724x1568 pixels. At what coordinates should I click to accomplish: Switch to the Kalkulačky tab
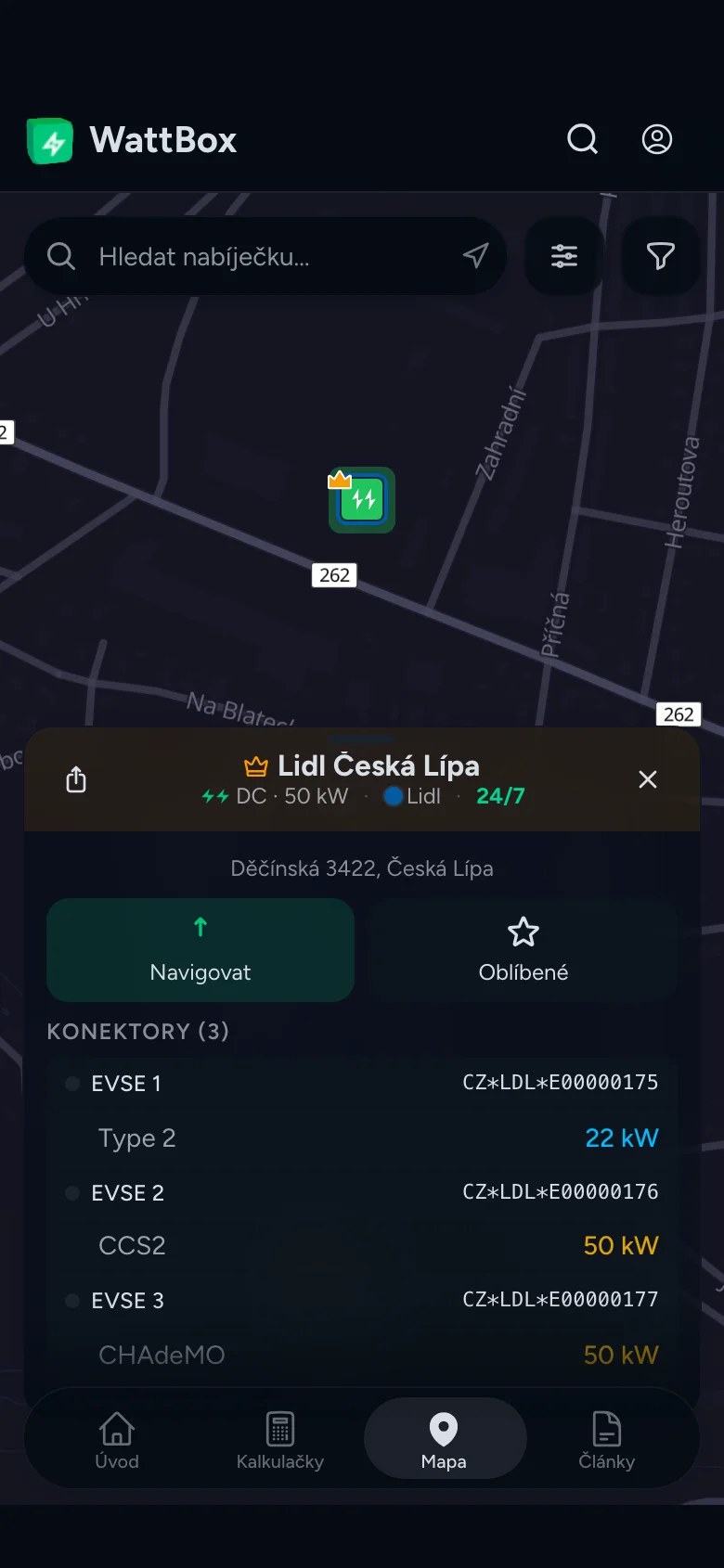pyautogui.click(x=280, y=1440)
